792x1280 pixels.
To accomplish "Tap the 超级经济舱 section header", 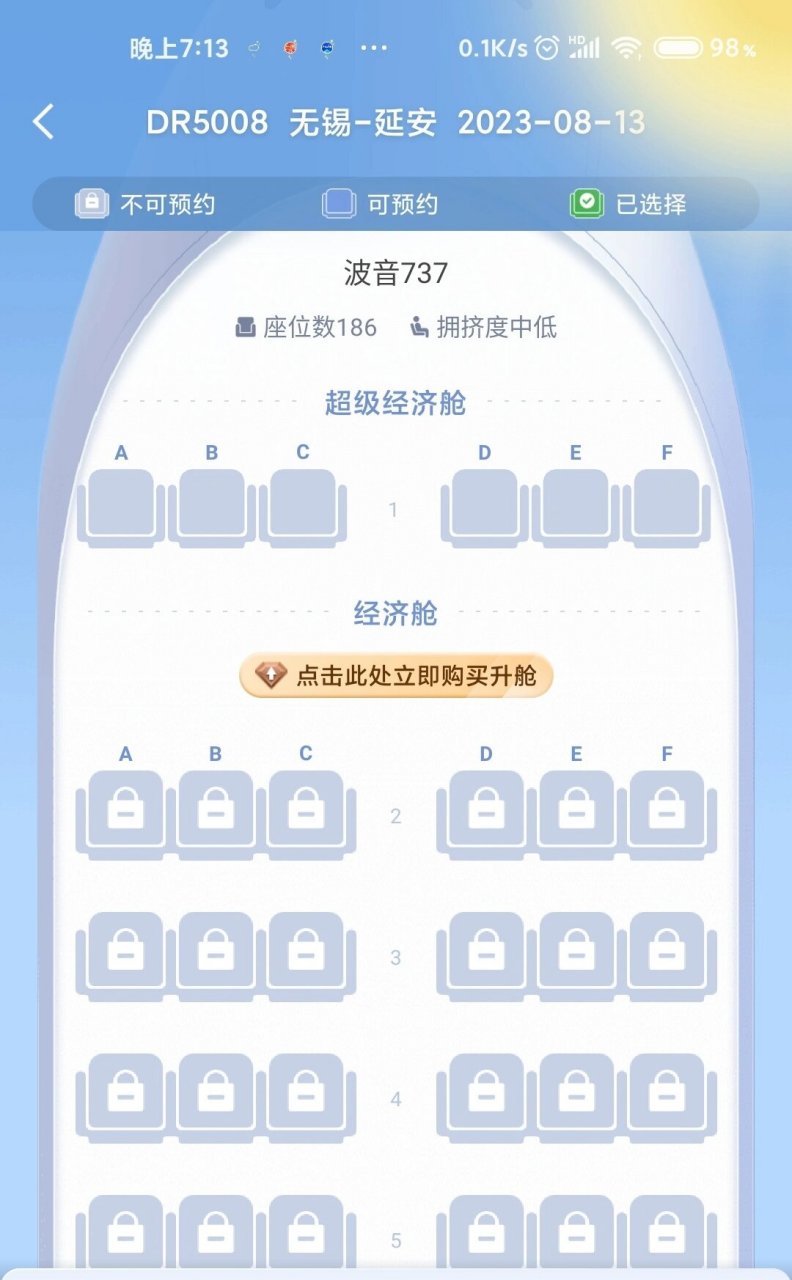I will (x=396, y=403).
